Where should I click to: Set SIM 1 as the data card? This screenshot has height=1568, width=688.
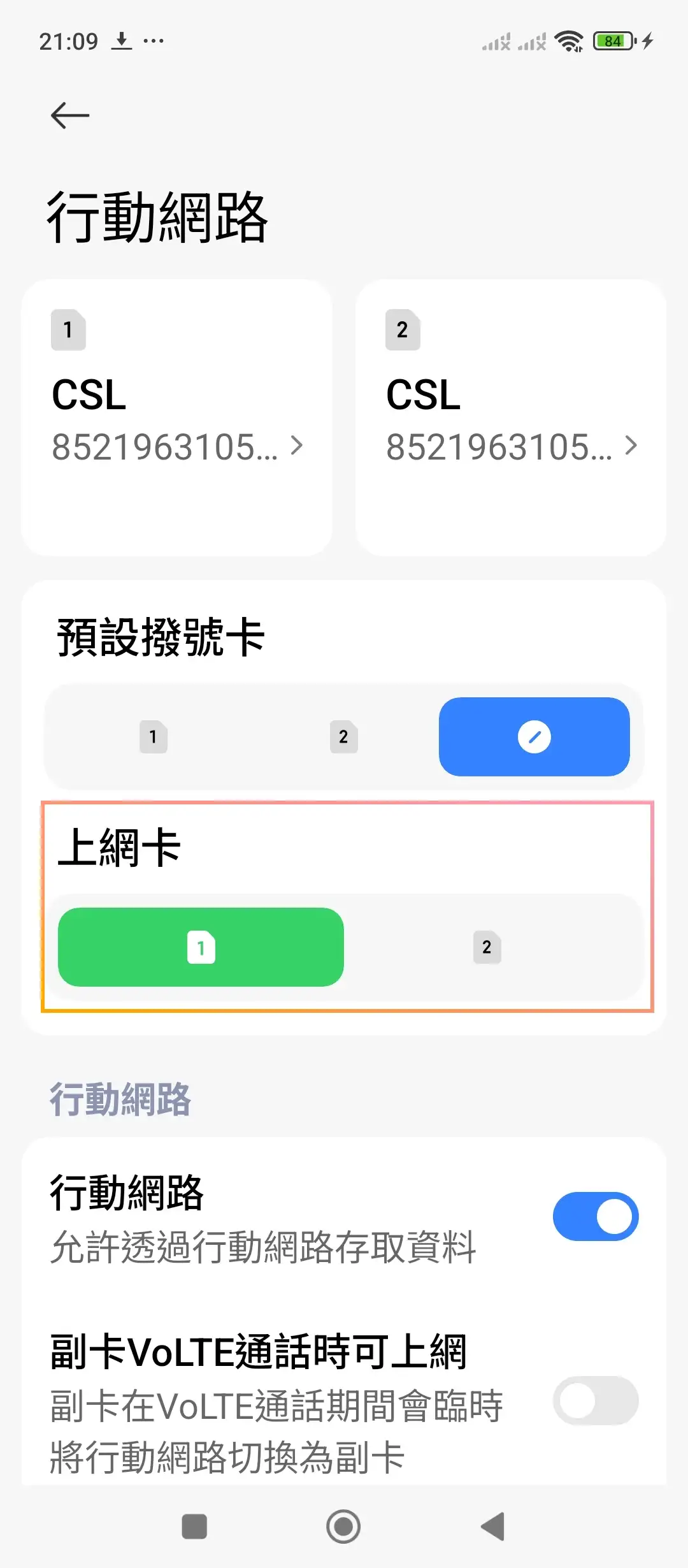point(200,948)
